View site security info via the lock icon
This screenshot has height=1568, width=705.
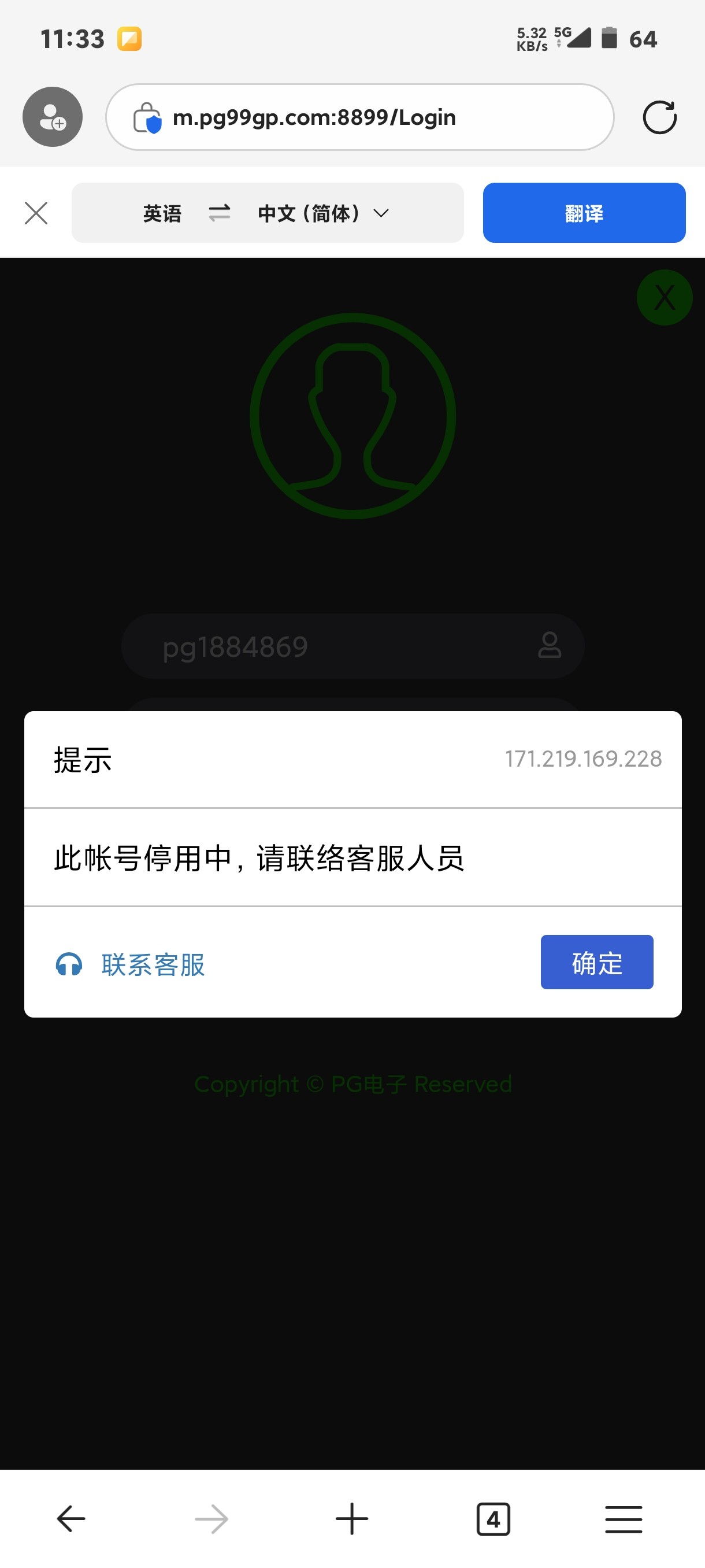(147, 117)
